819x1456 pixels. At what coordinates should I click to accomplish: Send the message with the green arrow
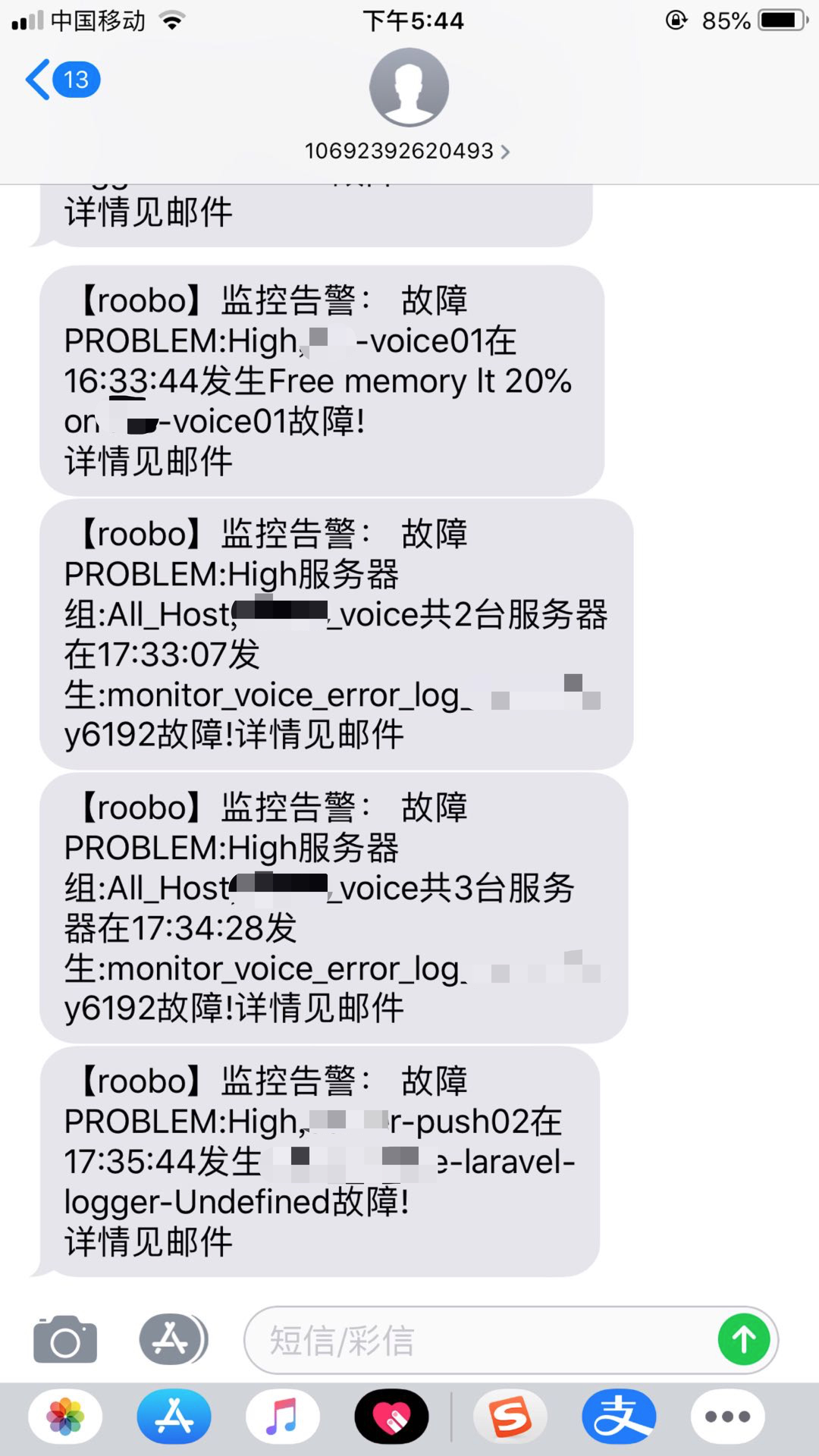pos(743,1340)
